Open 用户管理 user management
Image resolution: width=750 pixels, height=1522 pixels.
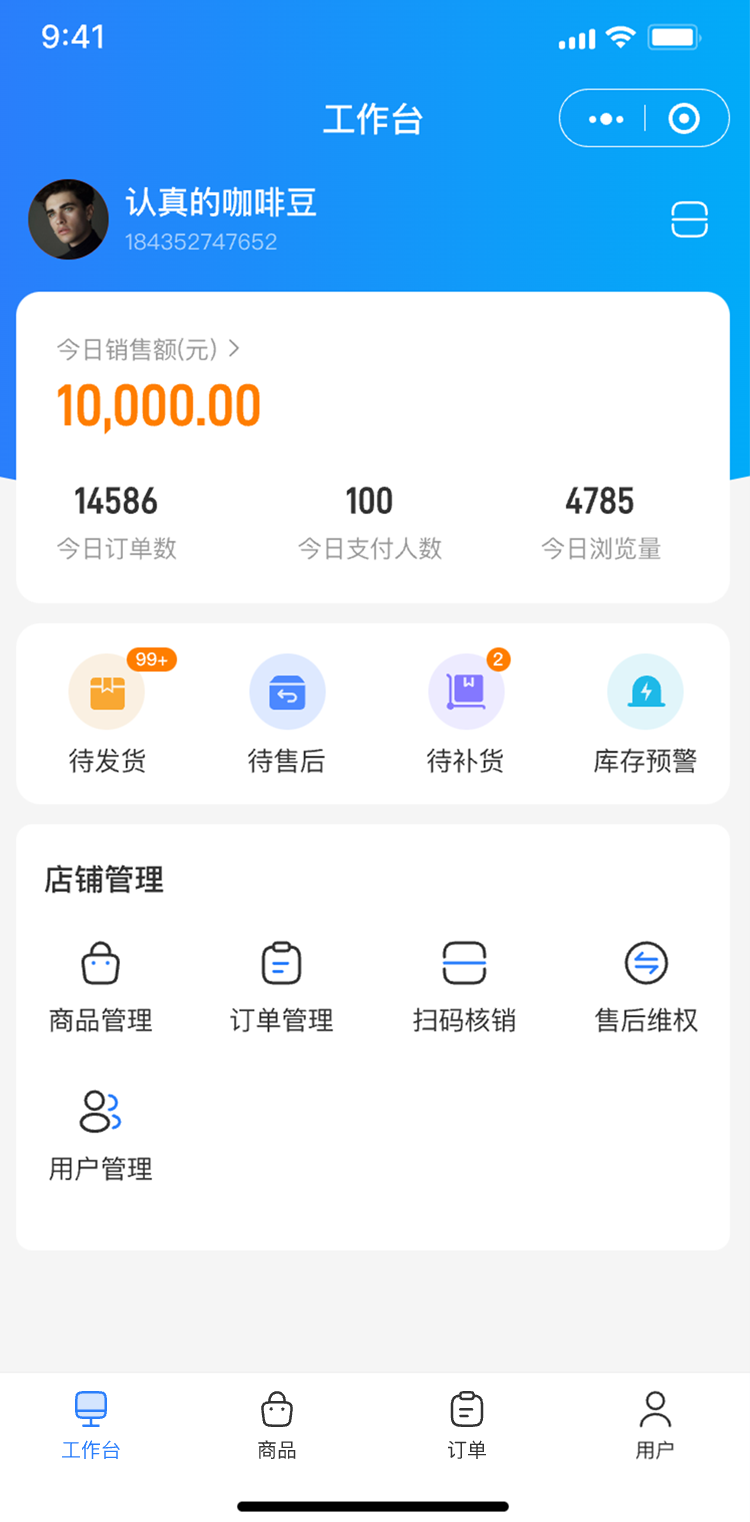(x=100, y=1110)
